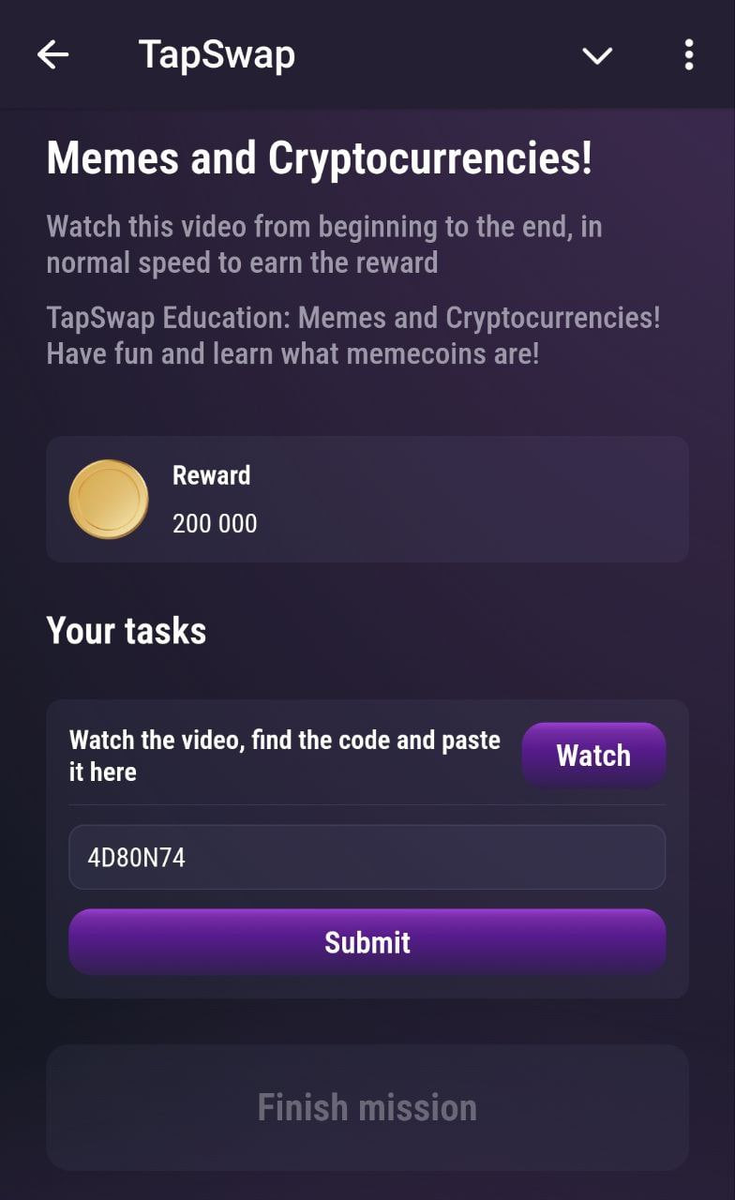This screenshot has height=1200, width=735.
Task: Open the three-dot overflow menu
Action: point(688,55)
